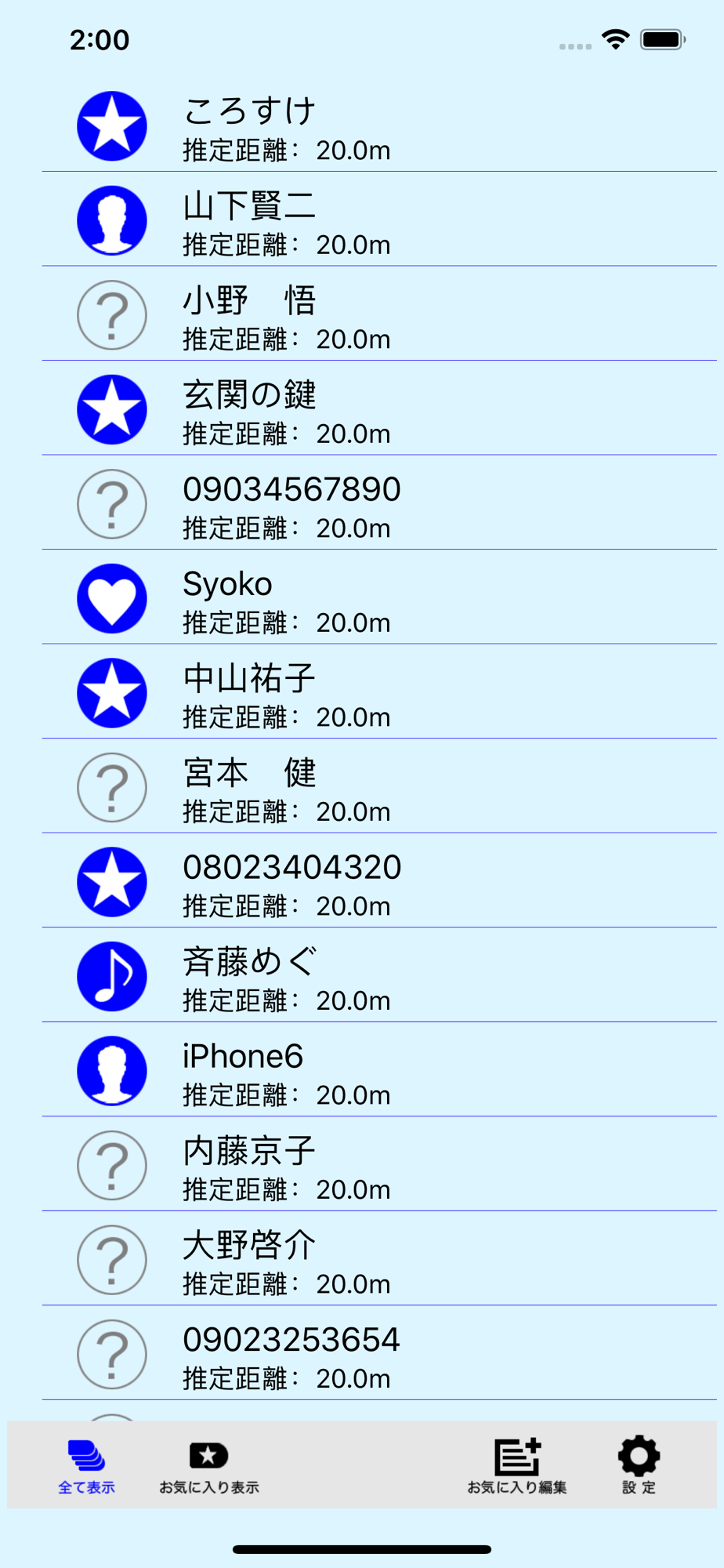
Task: Open the 玄関の鍵 device row
Action: tap(379, 408)
